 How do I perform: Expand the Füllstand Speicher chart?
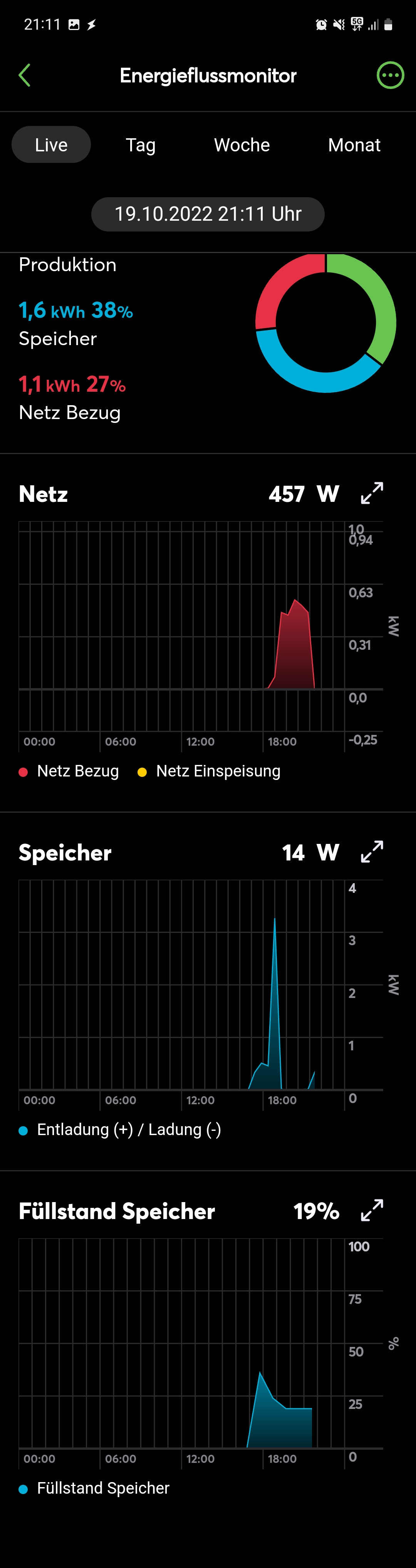point(372,1210)
